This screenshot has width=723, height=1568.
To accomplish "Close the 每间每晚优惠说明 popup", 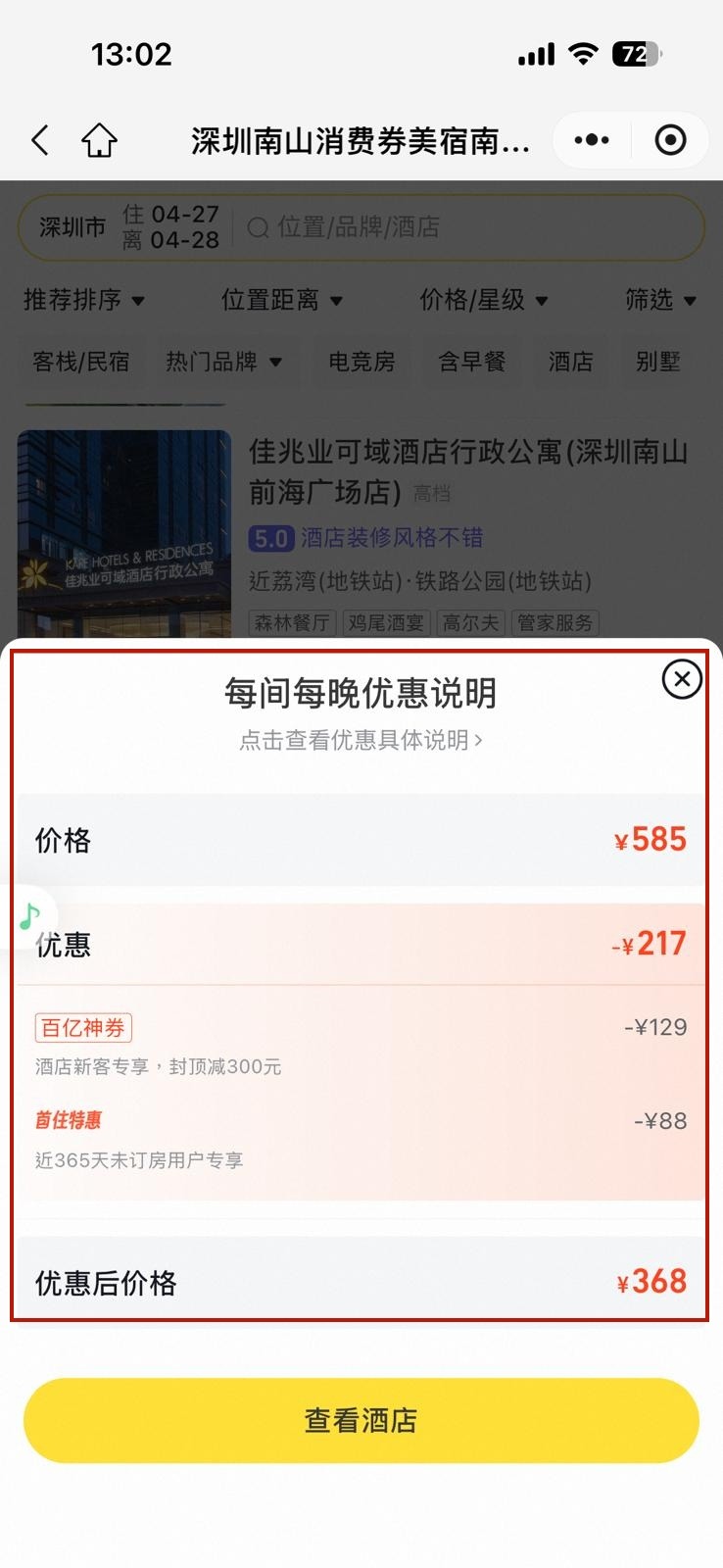I will [682, 679].
